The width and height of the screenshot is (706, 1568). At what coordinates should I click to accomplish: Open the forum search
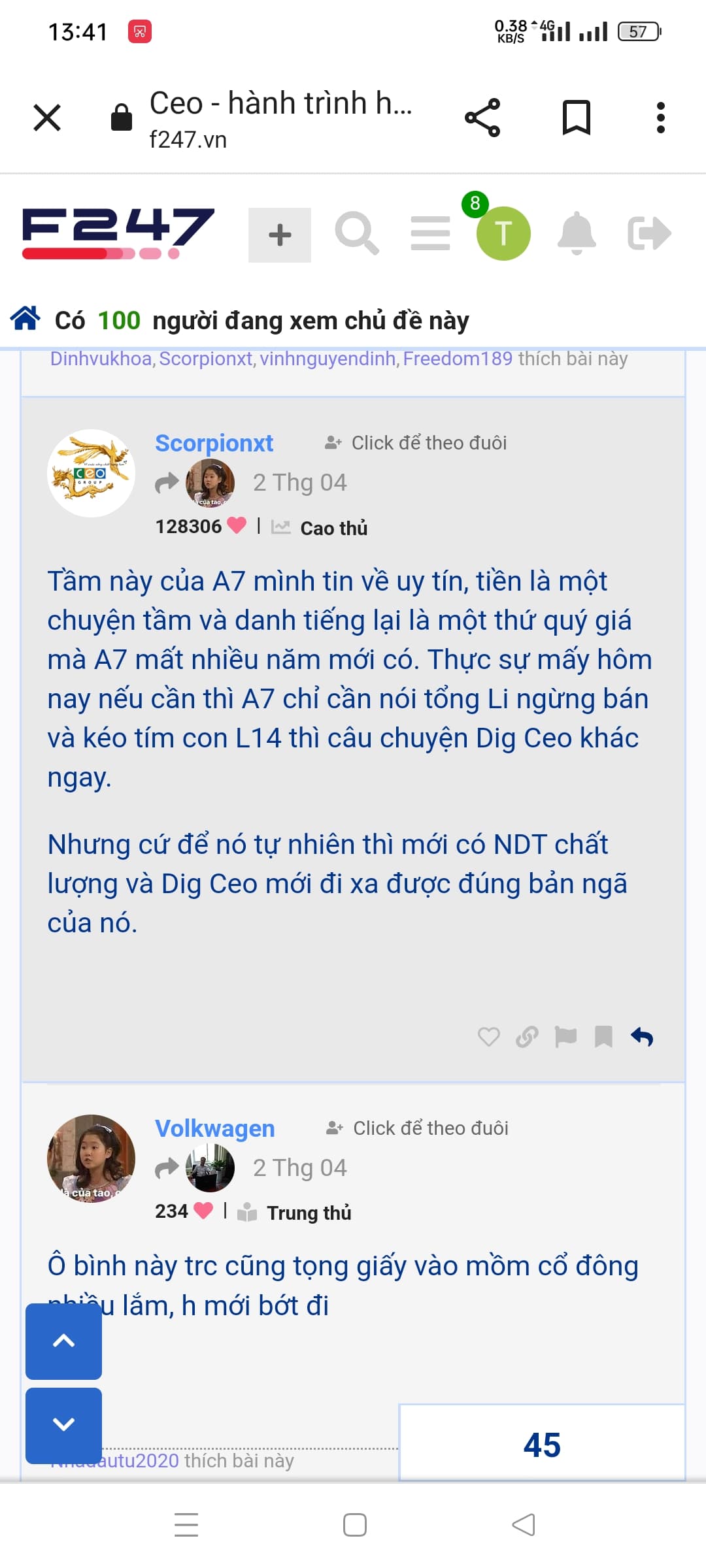356,233
